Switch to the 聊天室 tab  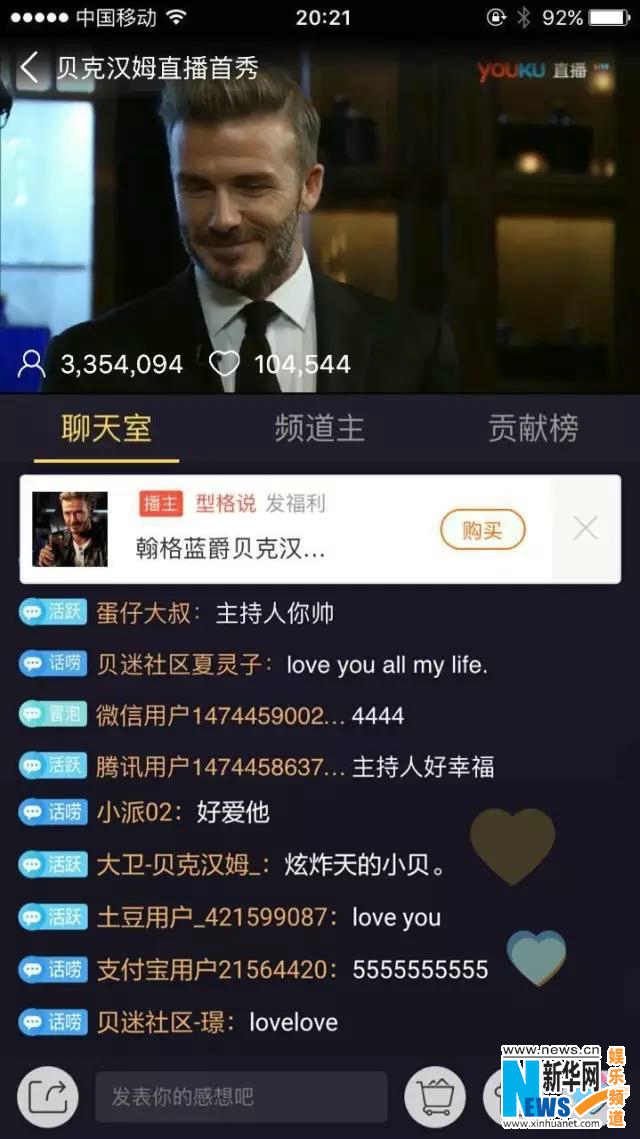106,429
